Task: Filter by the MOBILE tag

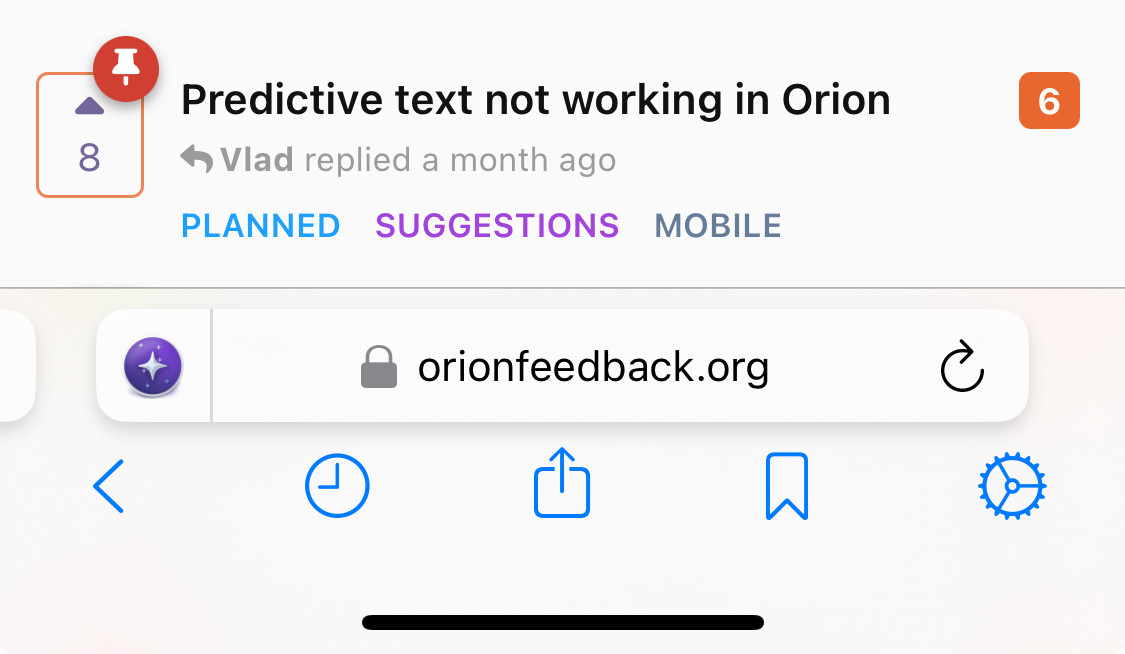Action: click(717, 226)
